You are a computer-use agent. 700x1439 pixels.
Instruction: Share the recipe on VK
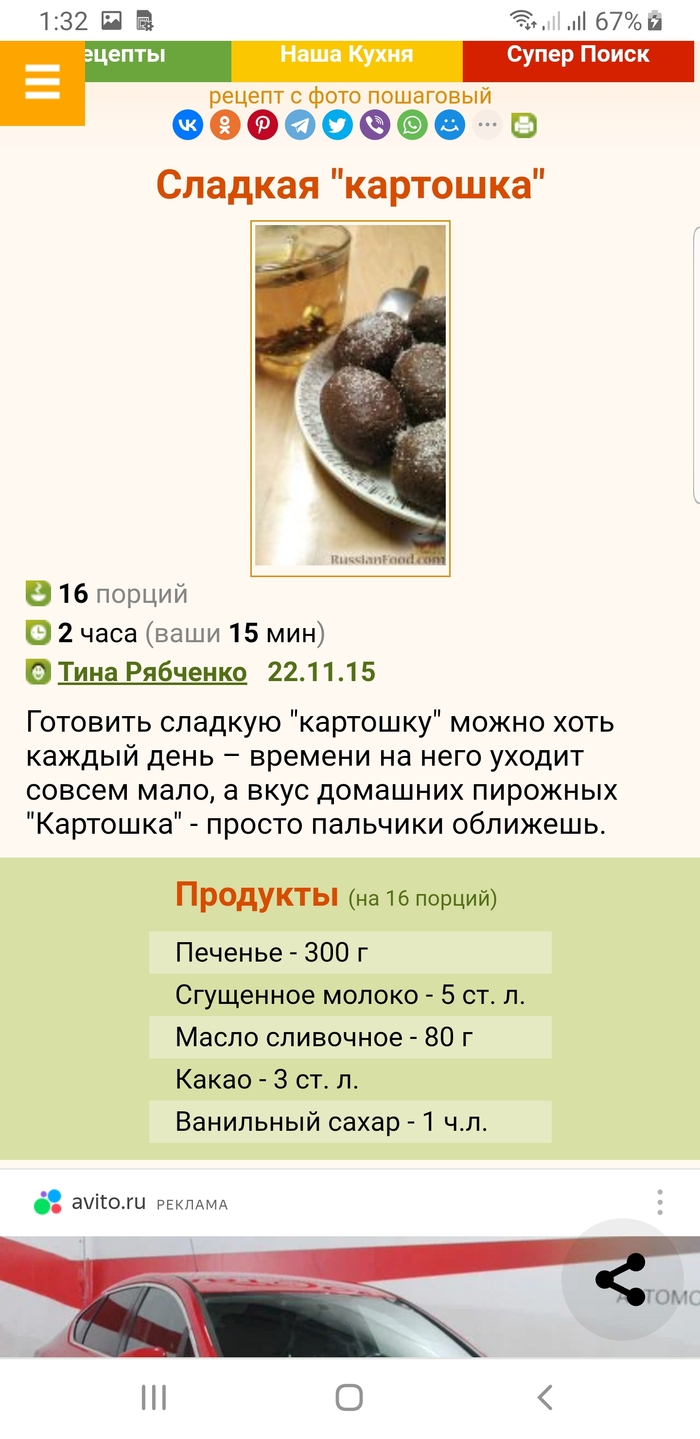[188, 125]
